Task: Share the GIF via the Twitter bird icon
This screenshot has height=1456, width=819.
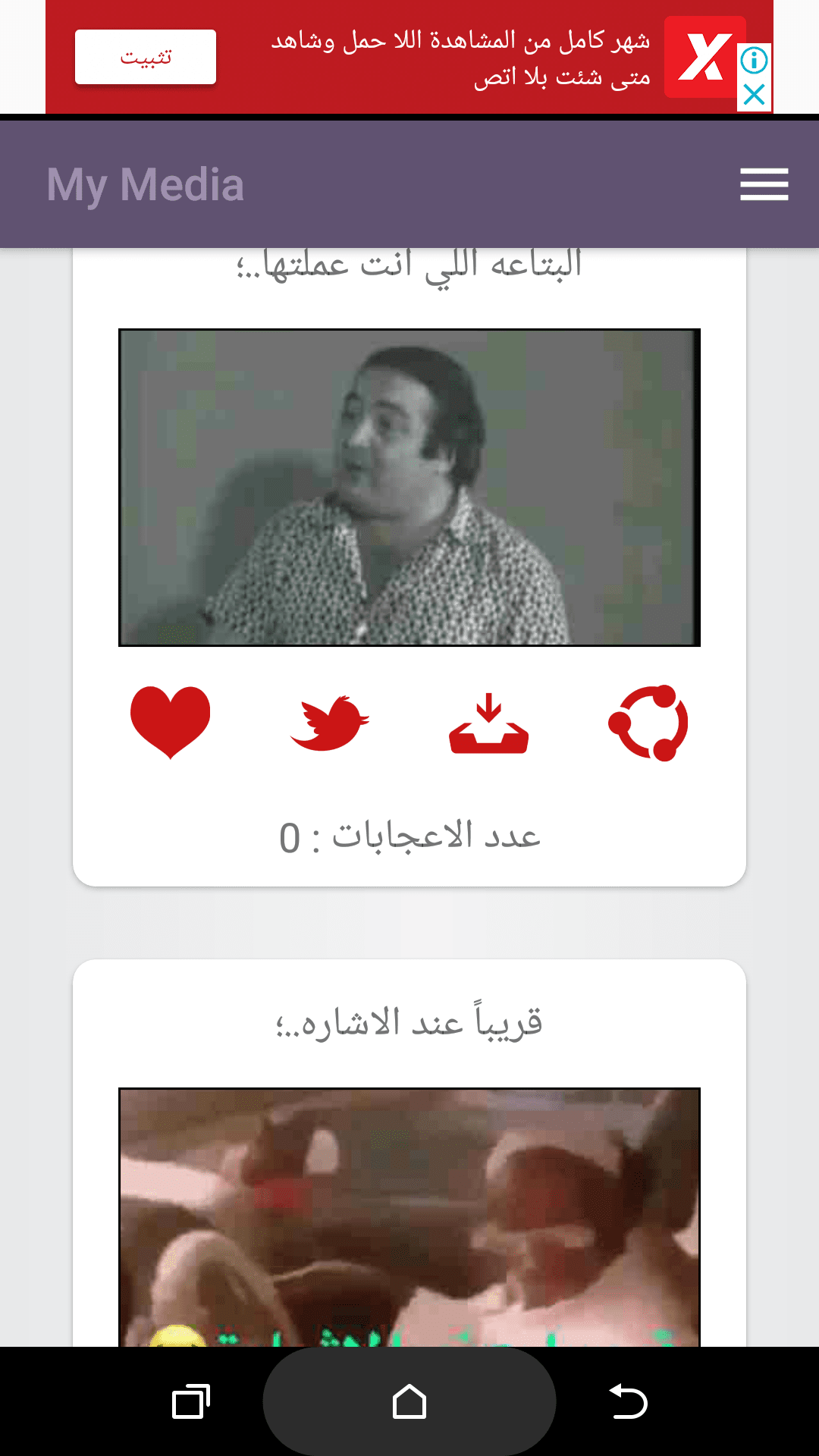Action: point(329,722)
